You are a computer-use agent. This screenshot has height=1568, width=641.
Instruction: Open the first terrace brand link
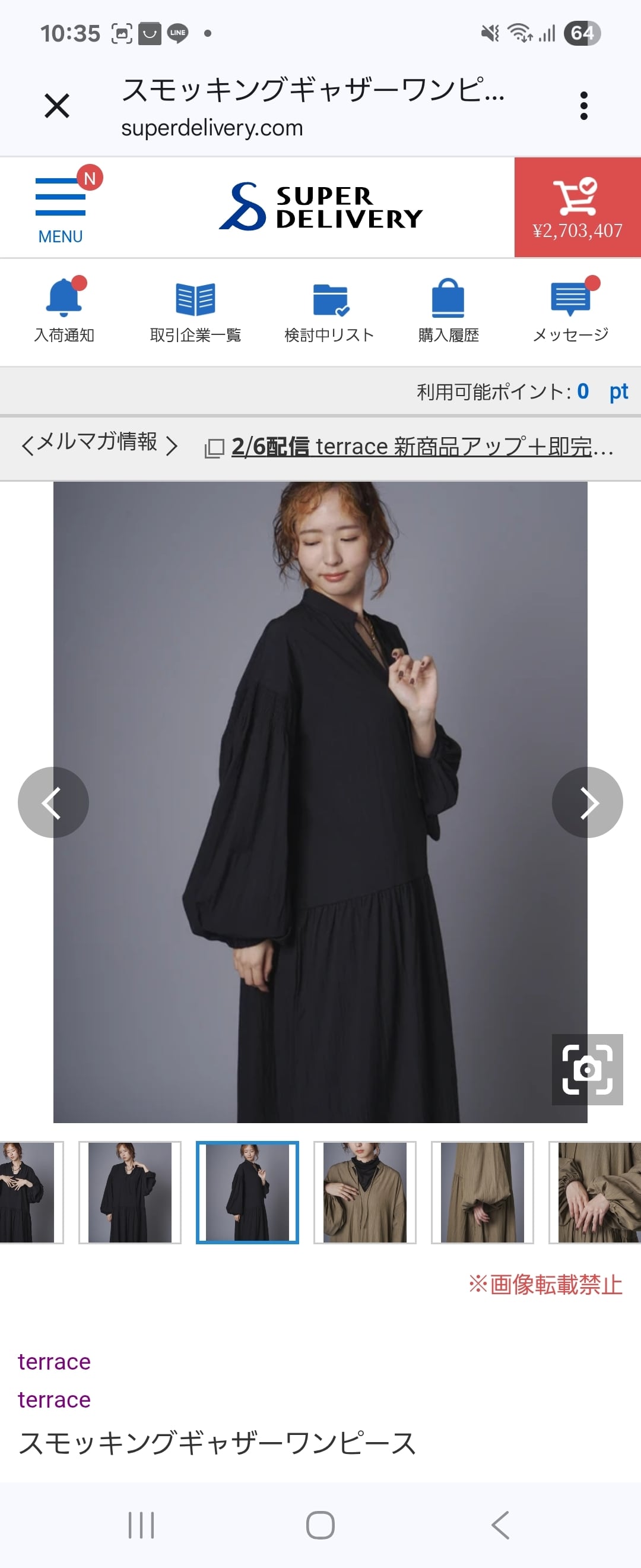tap(54, 1361)
